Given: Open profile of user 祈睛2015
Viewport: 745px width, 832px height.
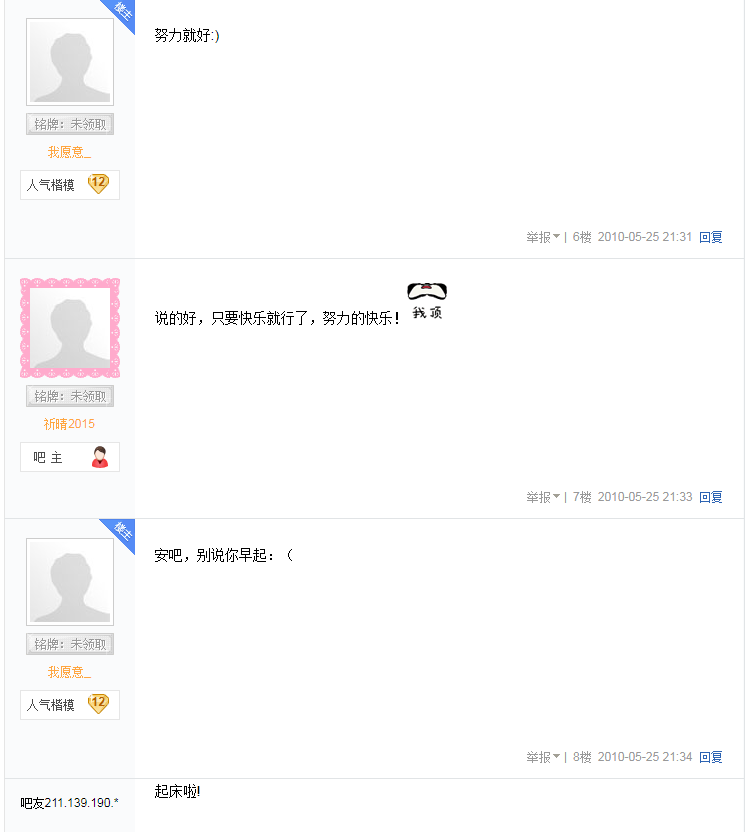Looking at the screenshot, I should pyautogui.click(x=69, y=424).
